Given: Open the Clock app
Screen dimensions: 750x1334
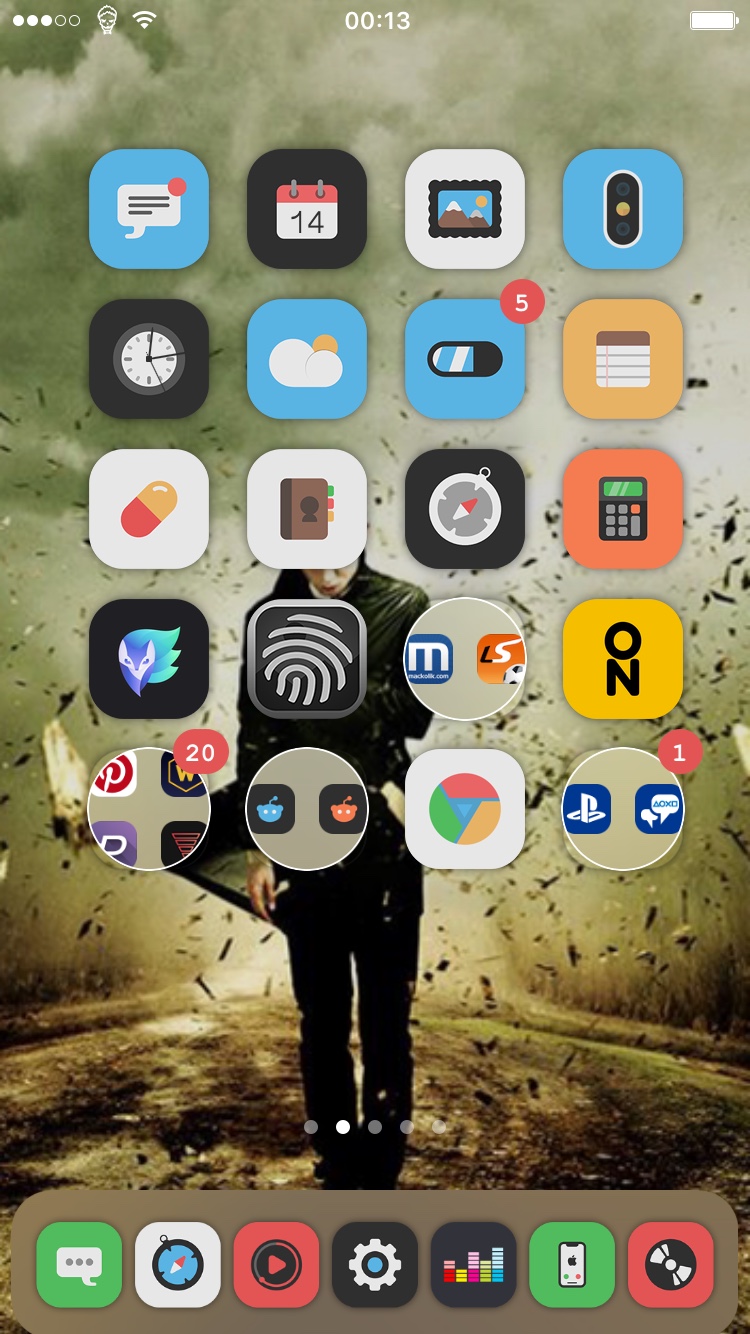Looking at the screenshot, I should pyautogui.click(x=149, y=359).
